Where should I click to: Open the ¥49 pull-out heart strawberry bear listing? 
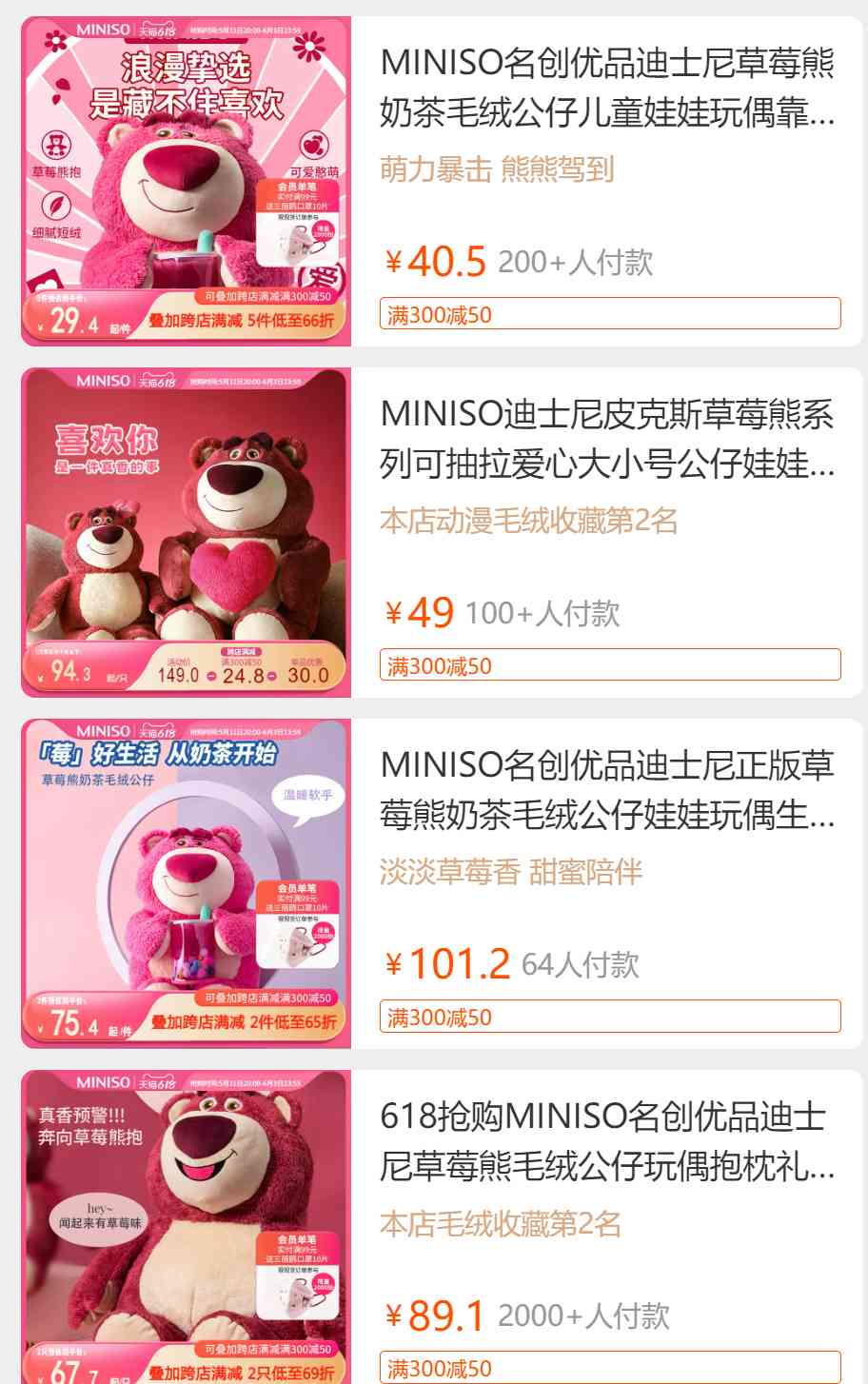pyautogui.click(x=607, y=439)
